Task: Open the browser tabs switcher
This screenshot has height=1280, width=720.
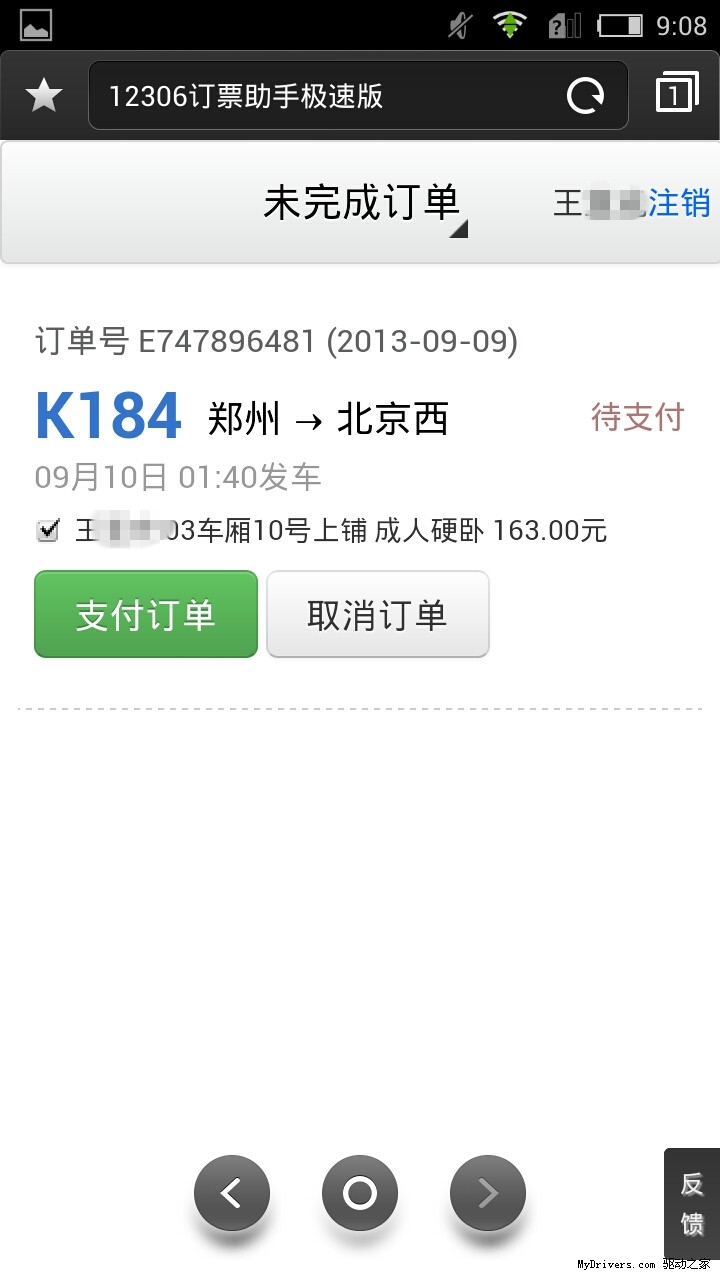Action: (677, 94)
